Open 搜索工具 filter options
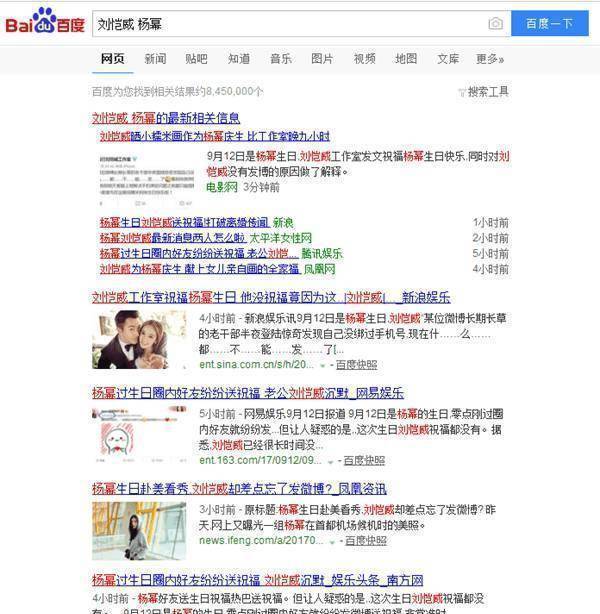 point(484,92)
